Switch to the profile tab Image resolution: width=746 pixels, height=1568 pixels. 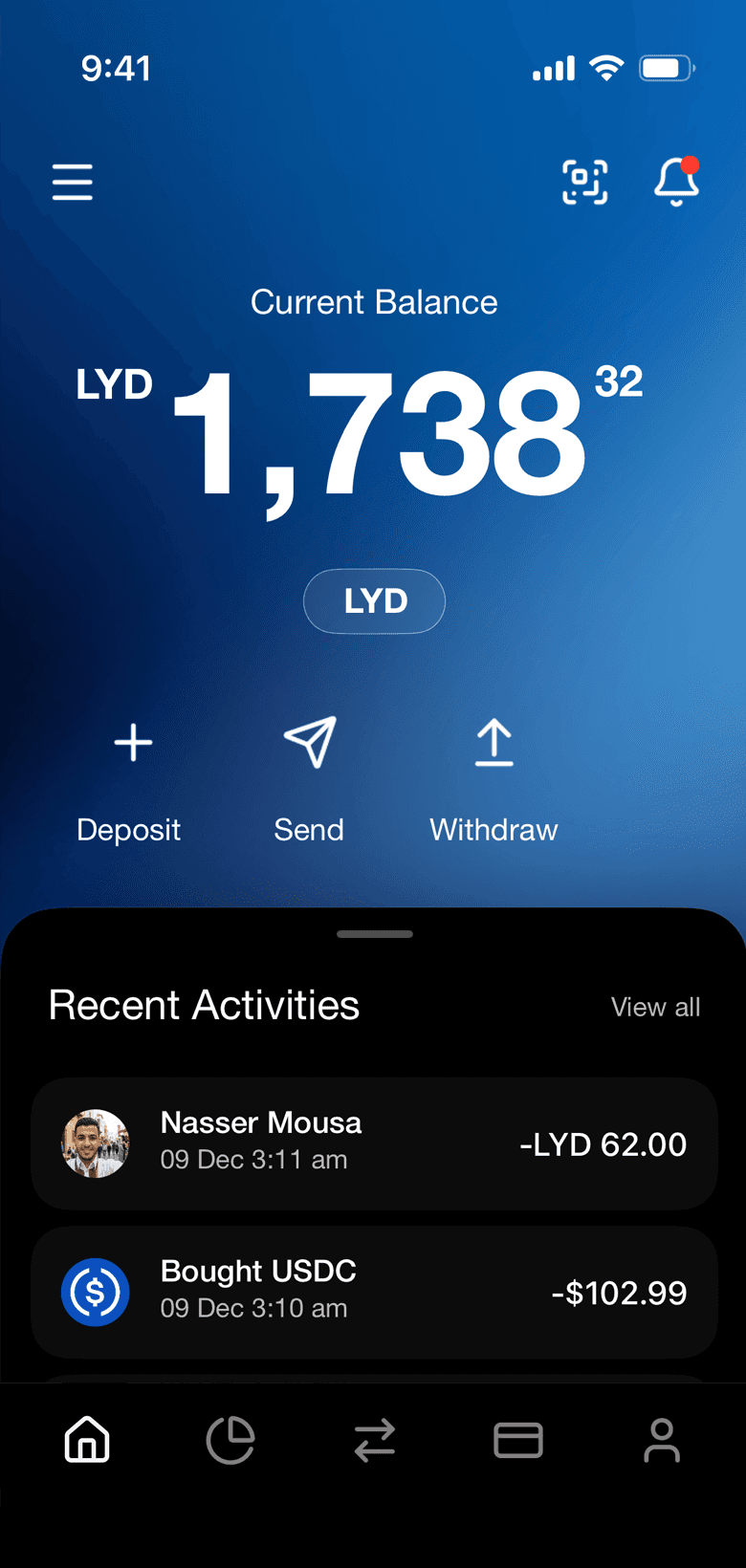tap(661, 1440)
